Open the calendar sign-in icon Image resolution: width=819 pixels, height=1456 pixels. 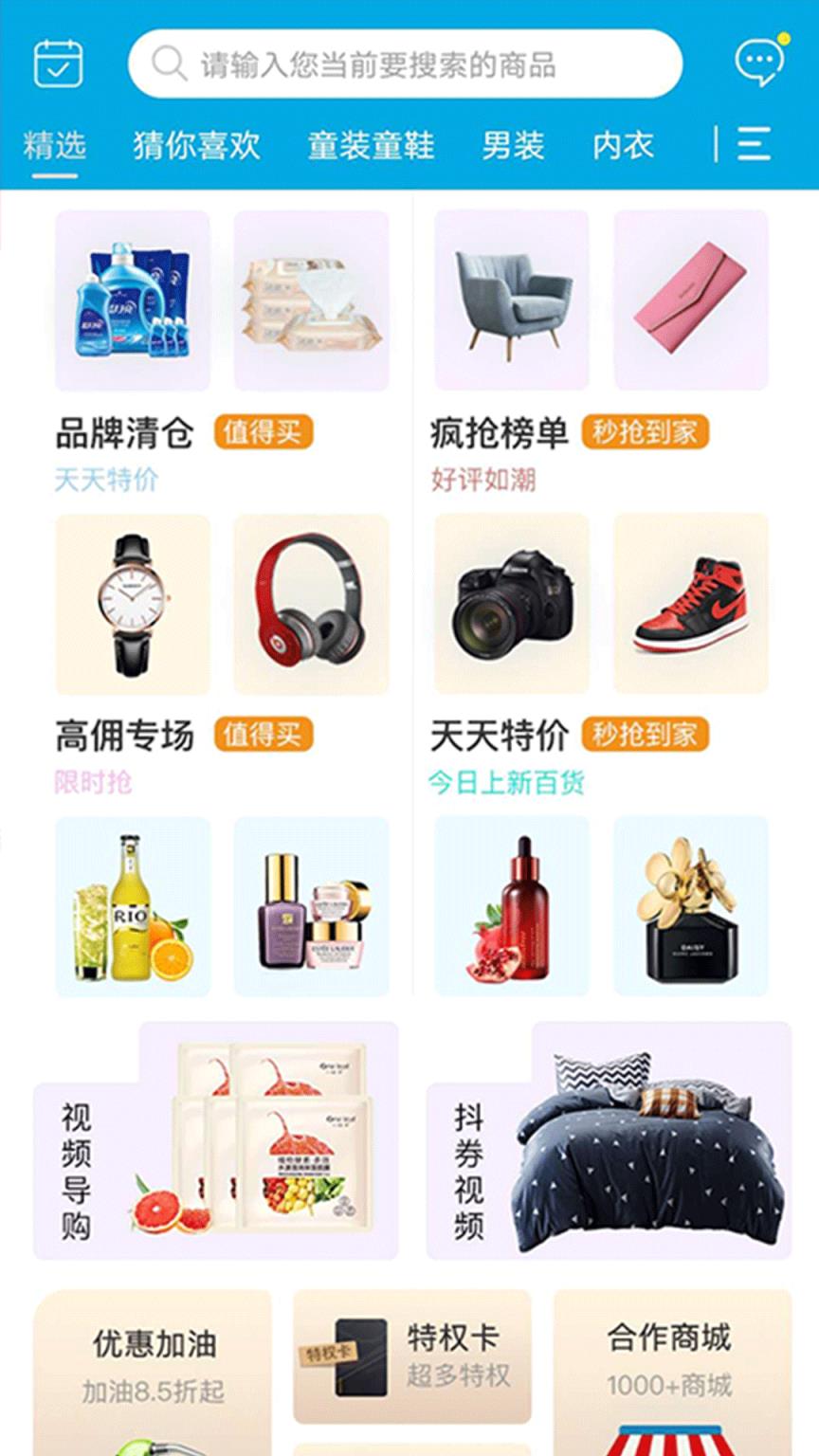(x=59, y=64)
